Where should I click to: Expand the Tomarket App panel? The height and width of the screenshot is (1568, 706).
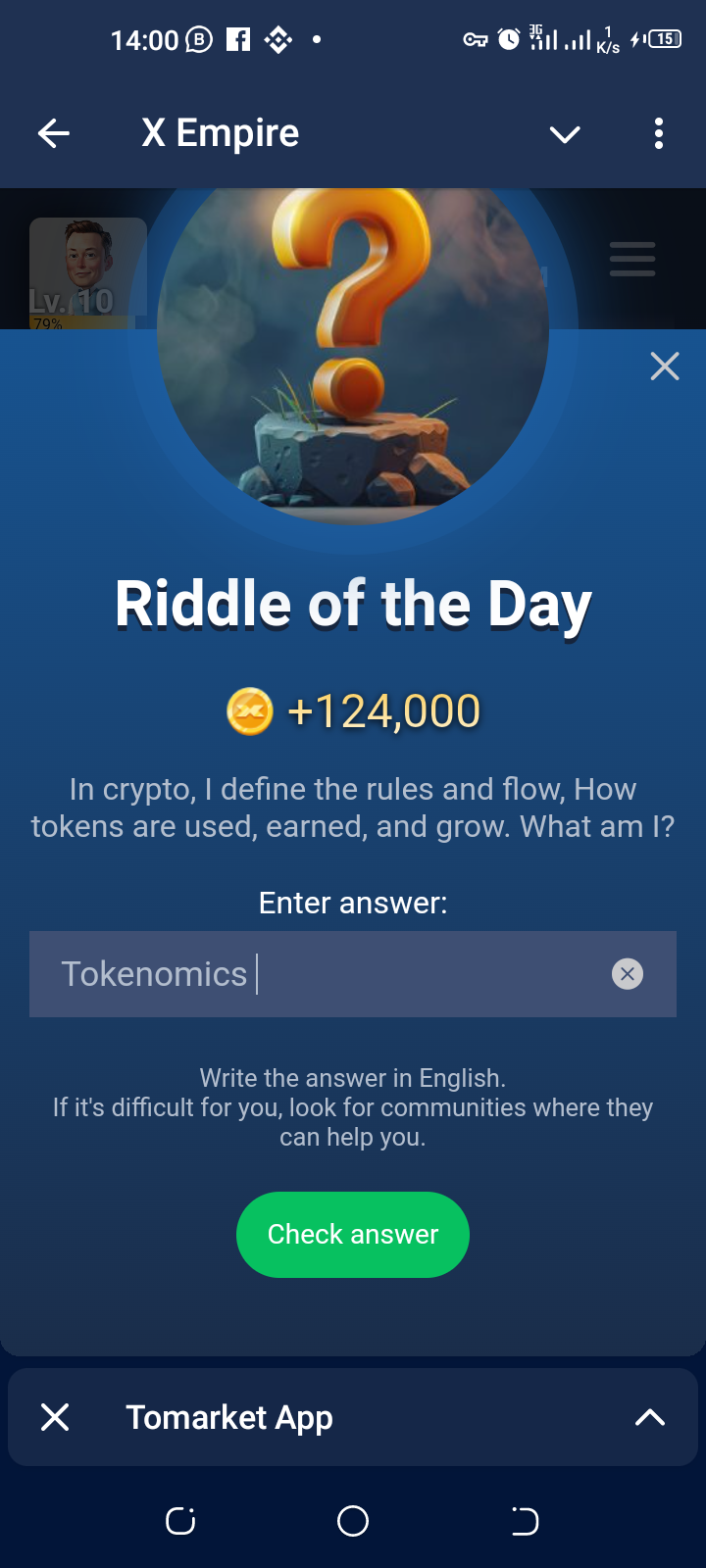click(650, 1417)
